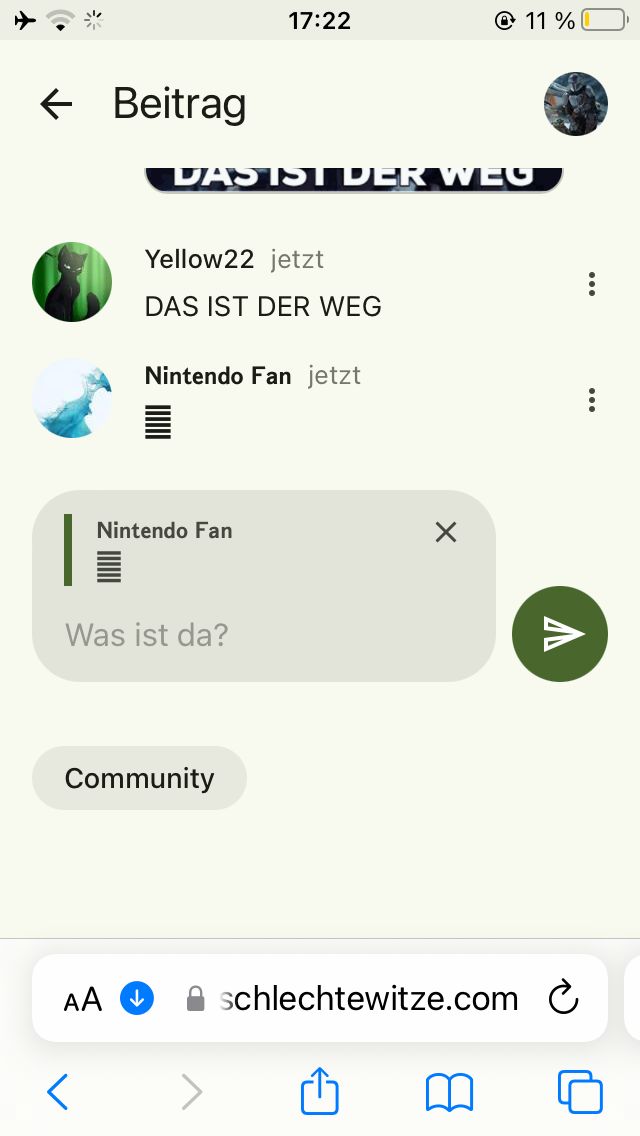Screen dimensions: 640x1136
Task: Dismiss the quoted Nintendo Fan reply
Action: point(446,532)
